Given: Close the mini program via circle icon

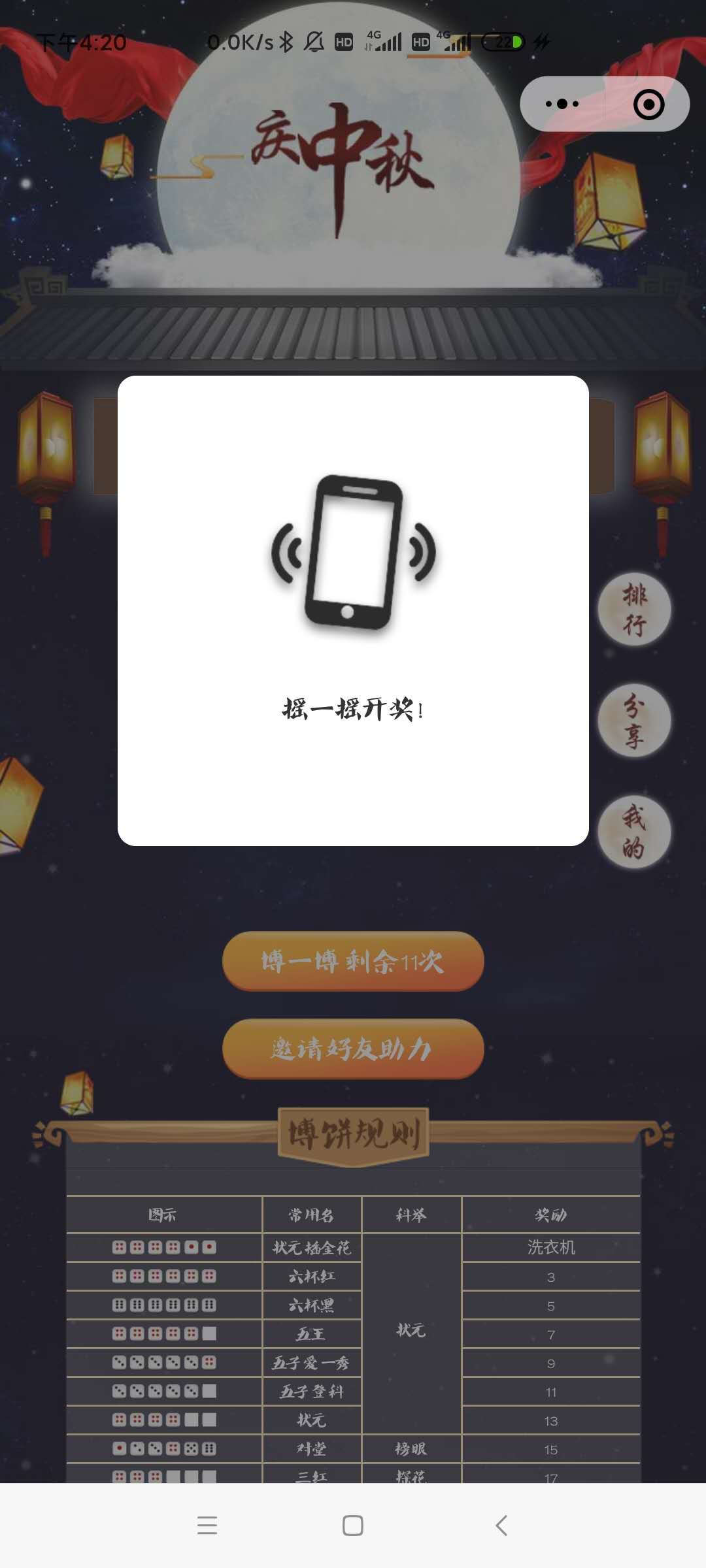Looking at the screenshot, I should point(648,105).
